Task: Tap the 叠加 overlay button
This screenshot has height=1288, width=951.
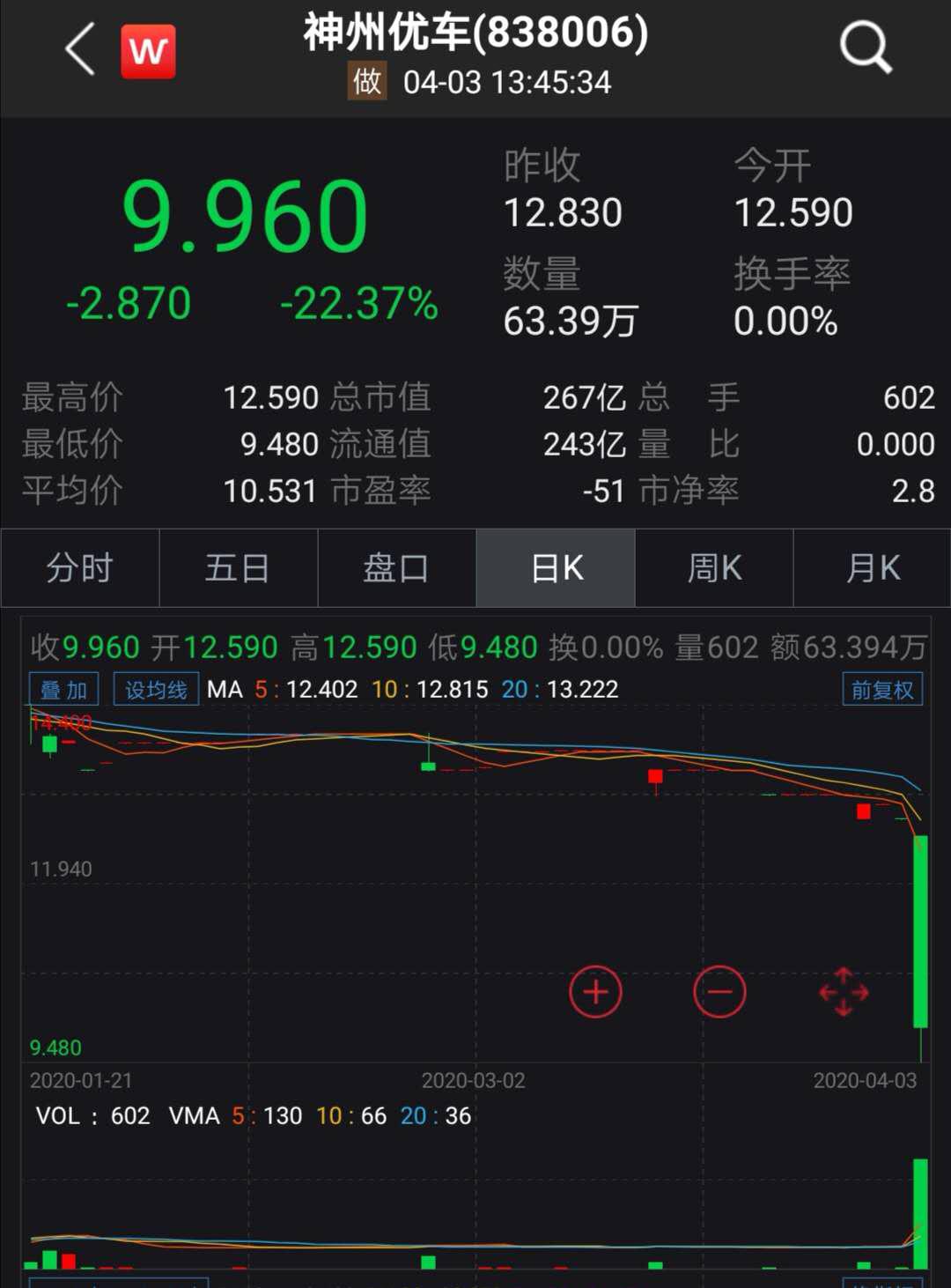Action: 63,690
